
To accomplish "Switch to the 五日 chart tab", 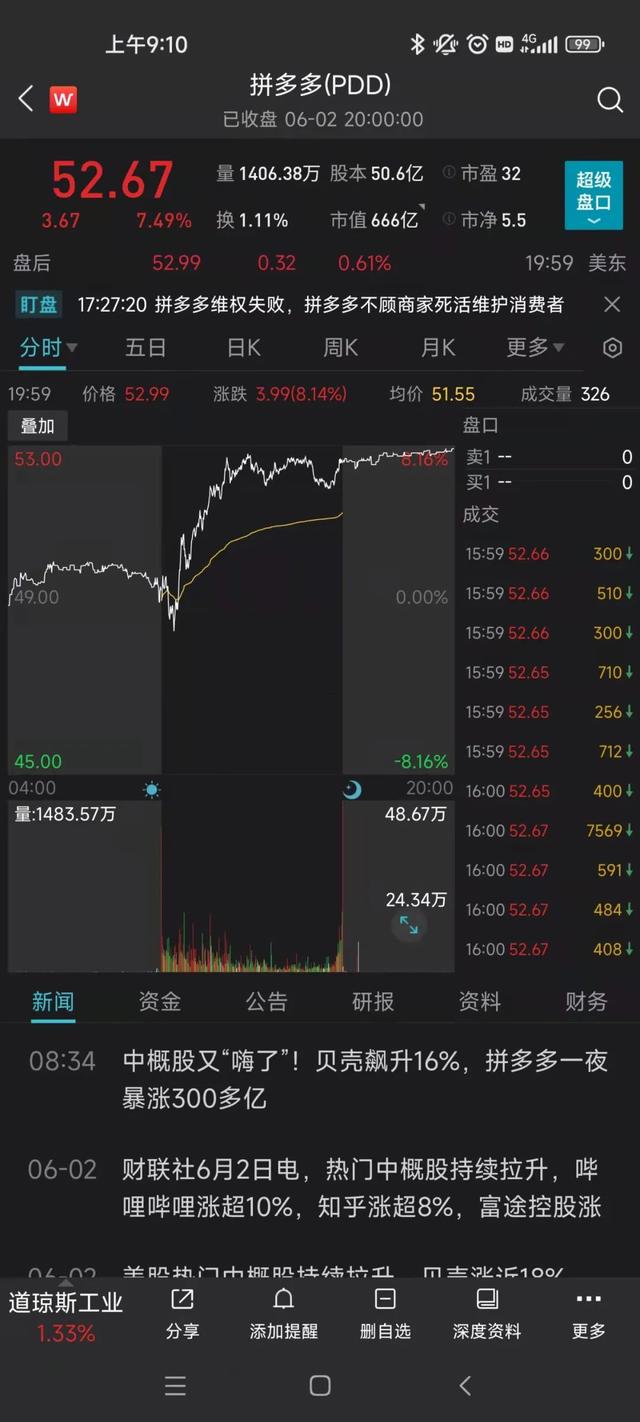I will (x=145, y=347).
